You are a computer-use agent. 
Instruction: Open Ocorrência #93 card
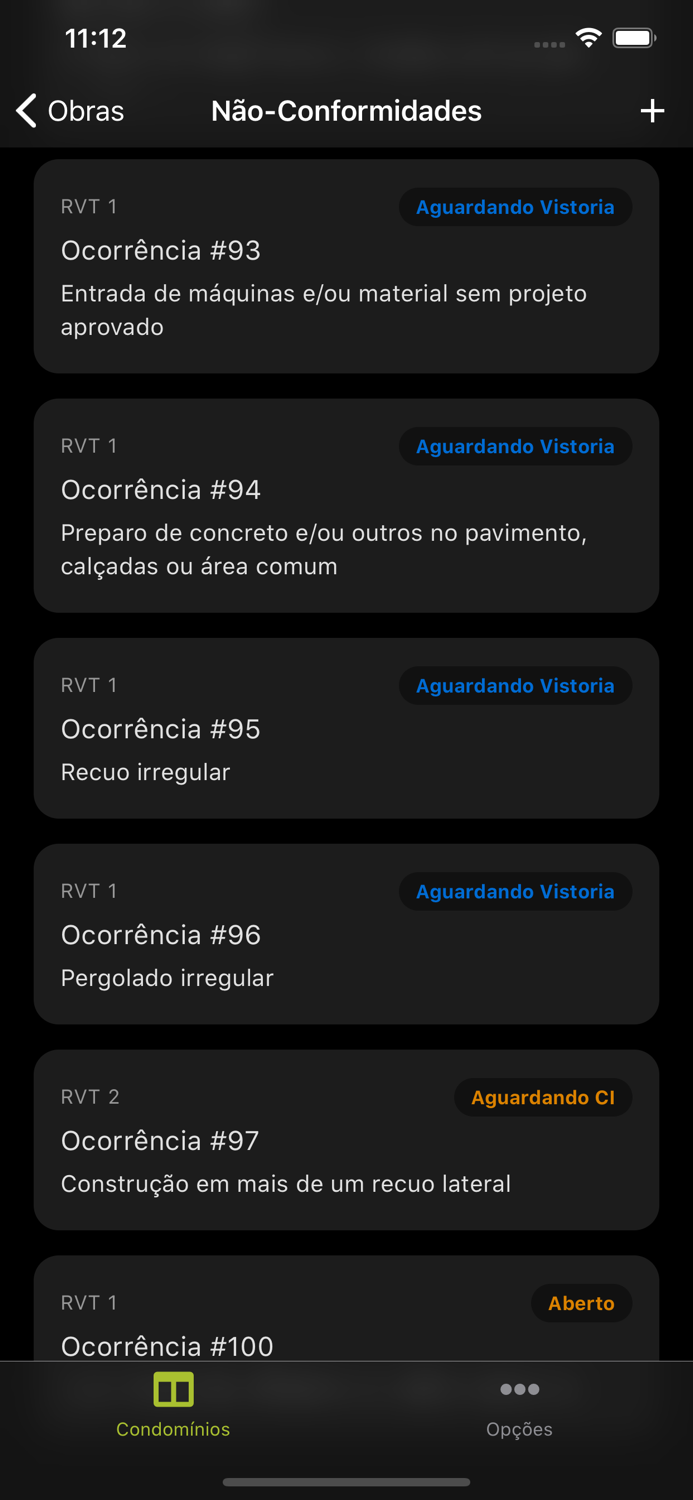pos(346,267)
